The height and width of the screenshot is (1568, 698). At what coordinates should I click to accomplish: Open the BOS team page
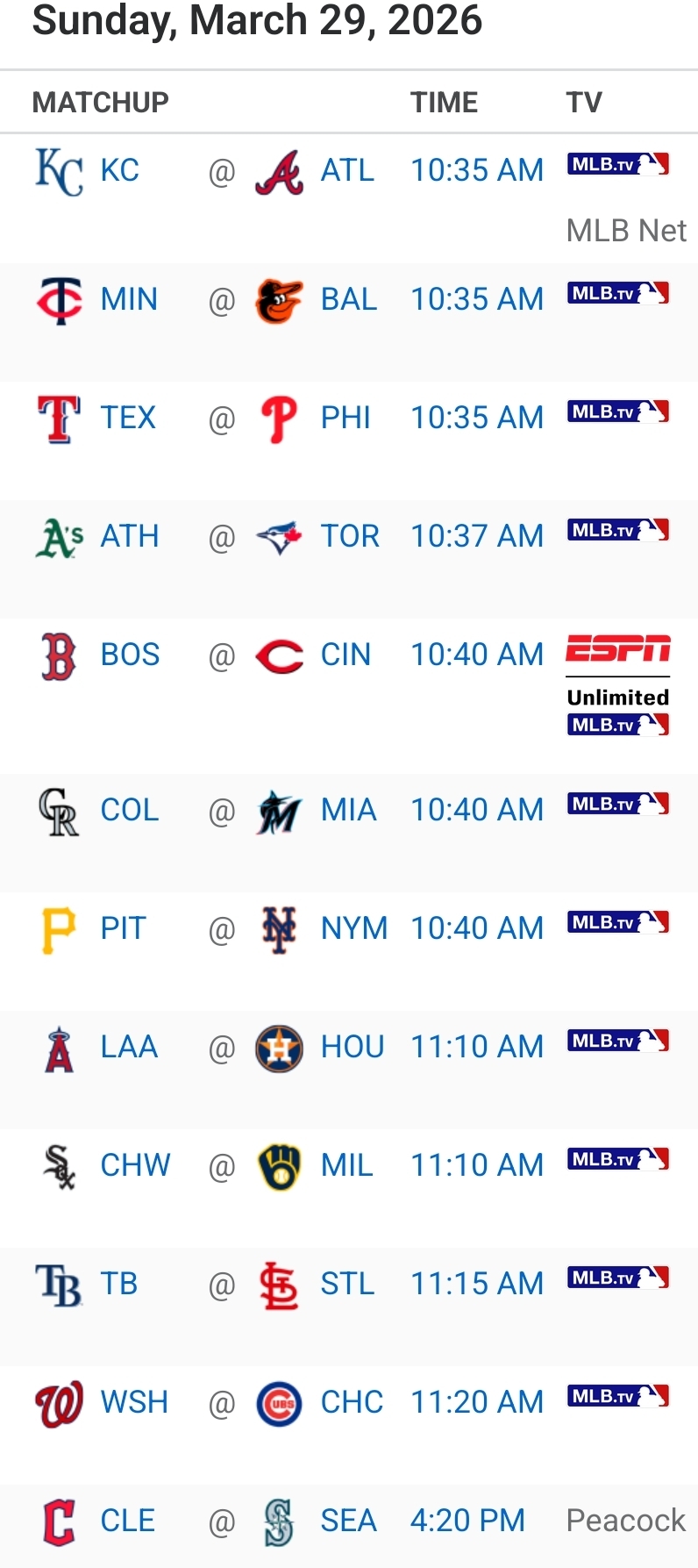[x=130, y=655]
